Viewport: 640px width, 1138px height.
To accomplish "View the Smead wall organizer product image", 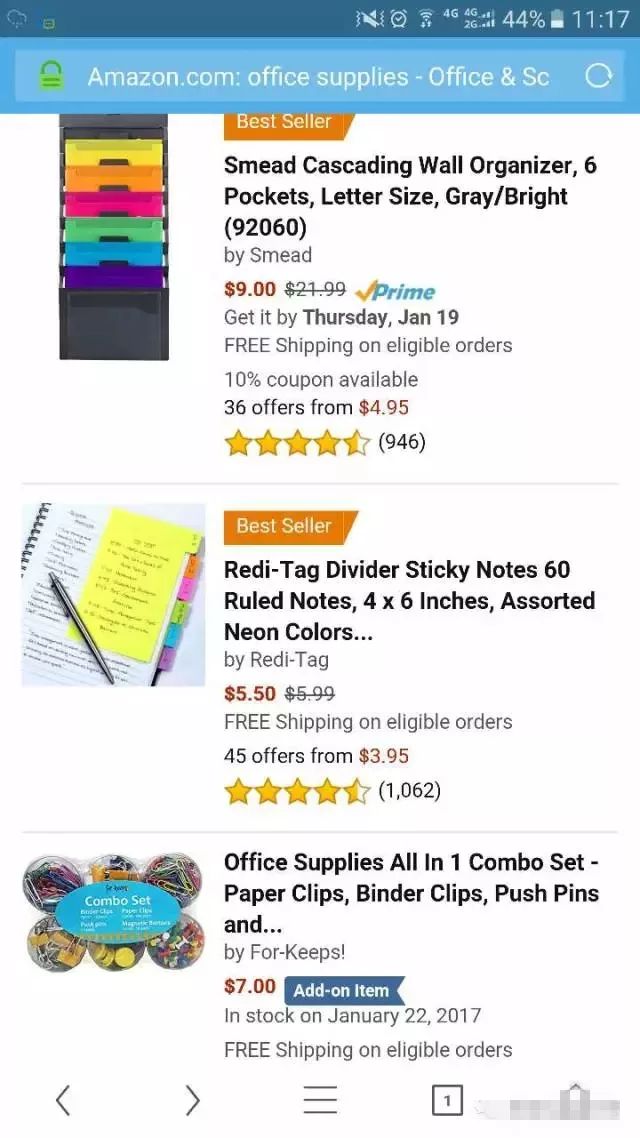I will 113,237.
